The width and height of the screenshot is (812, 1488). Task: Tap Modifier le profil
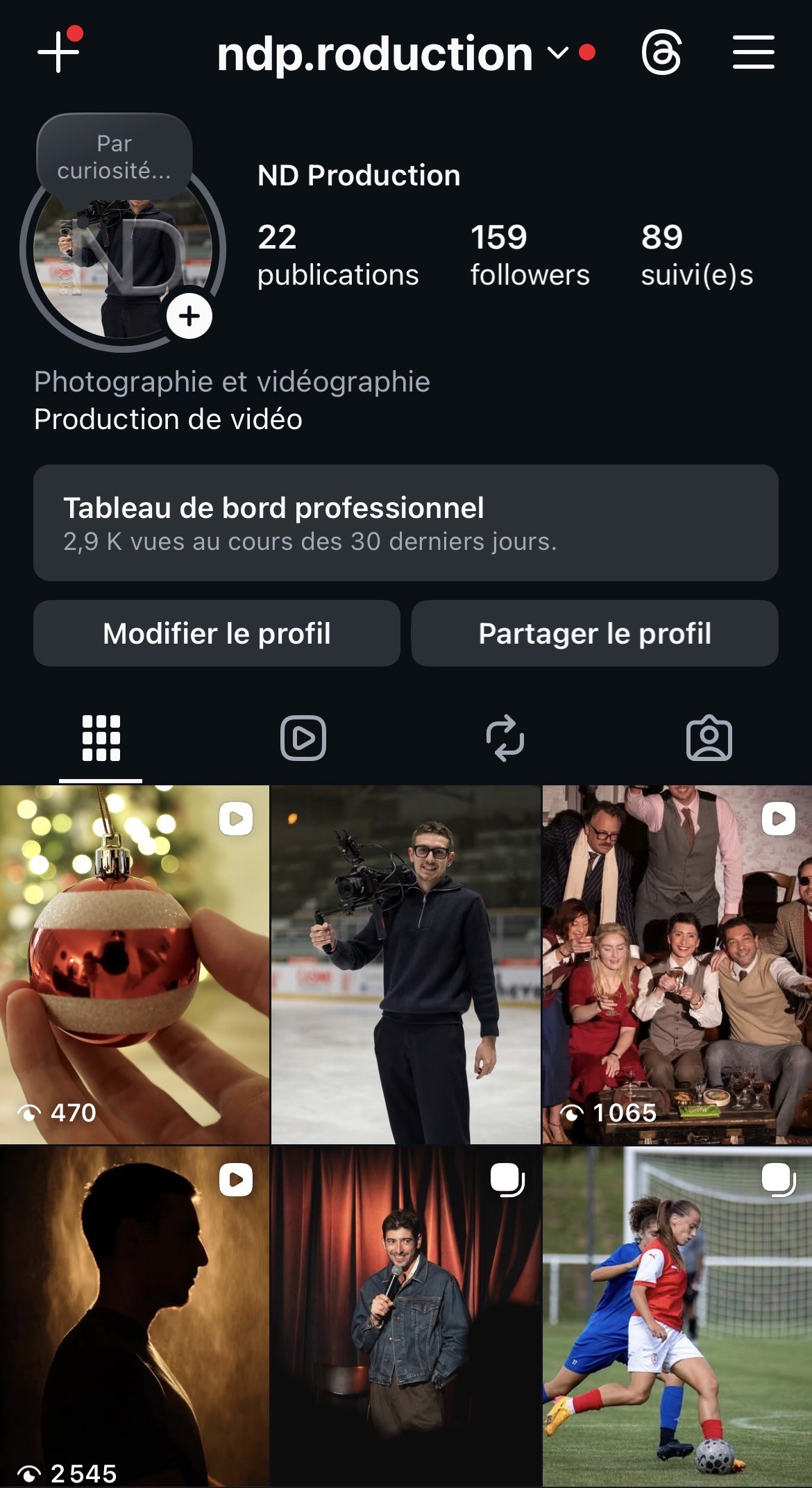(217, 633)
